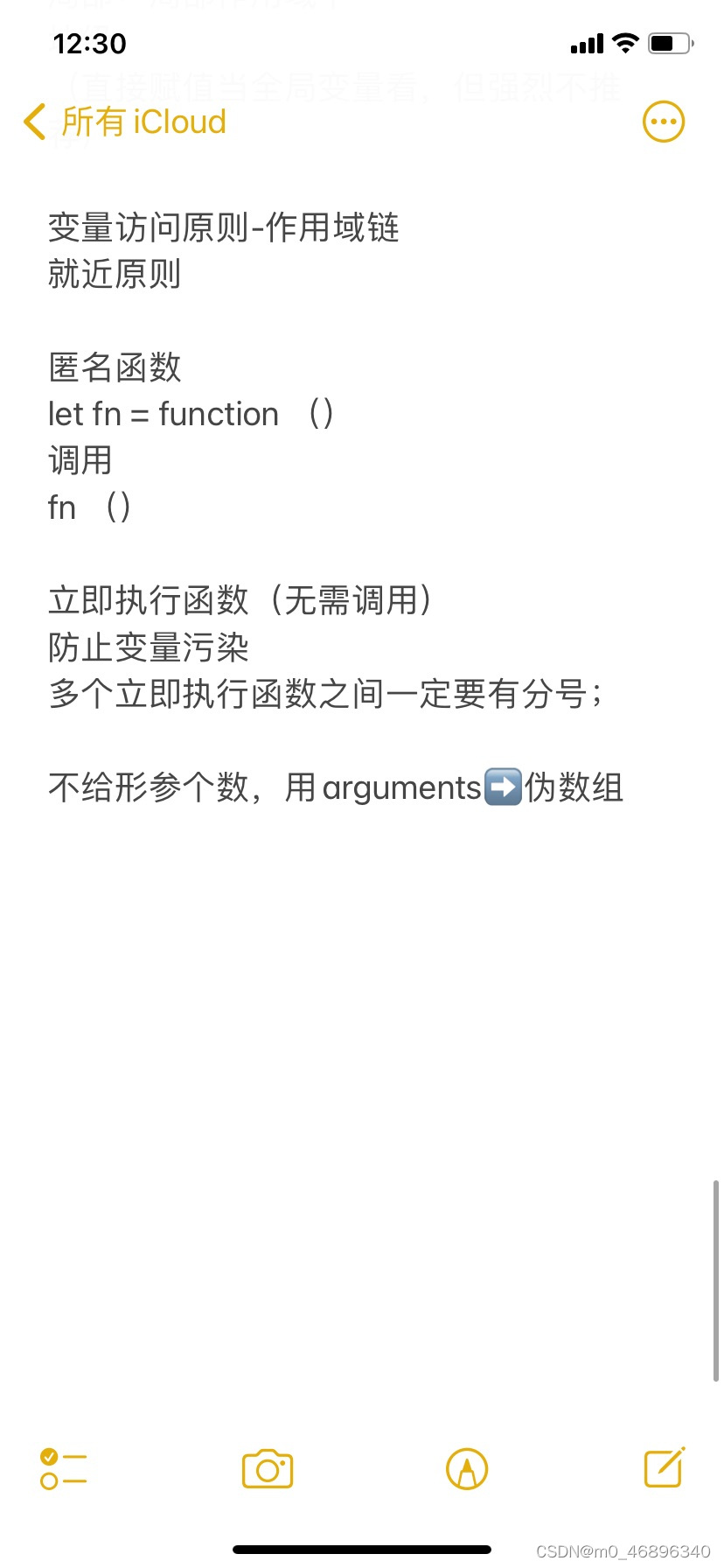Toggle markup mode on the note

(466, 1468)
